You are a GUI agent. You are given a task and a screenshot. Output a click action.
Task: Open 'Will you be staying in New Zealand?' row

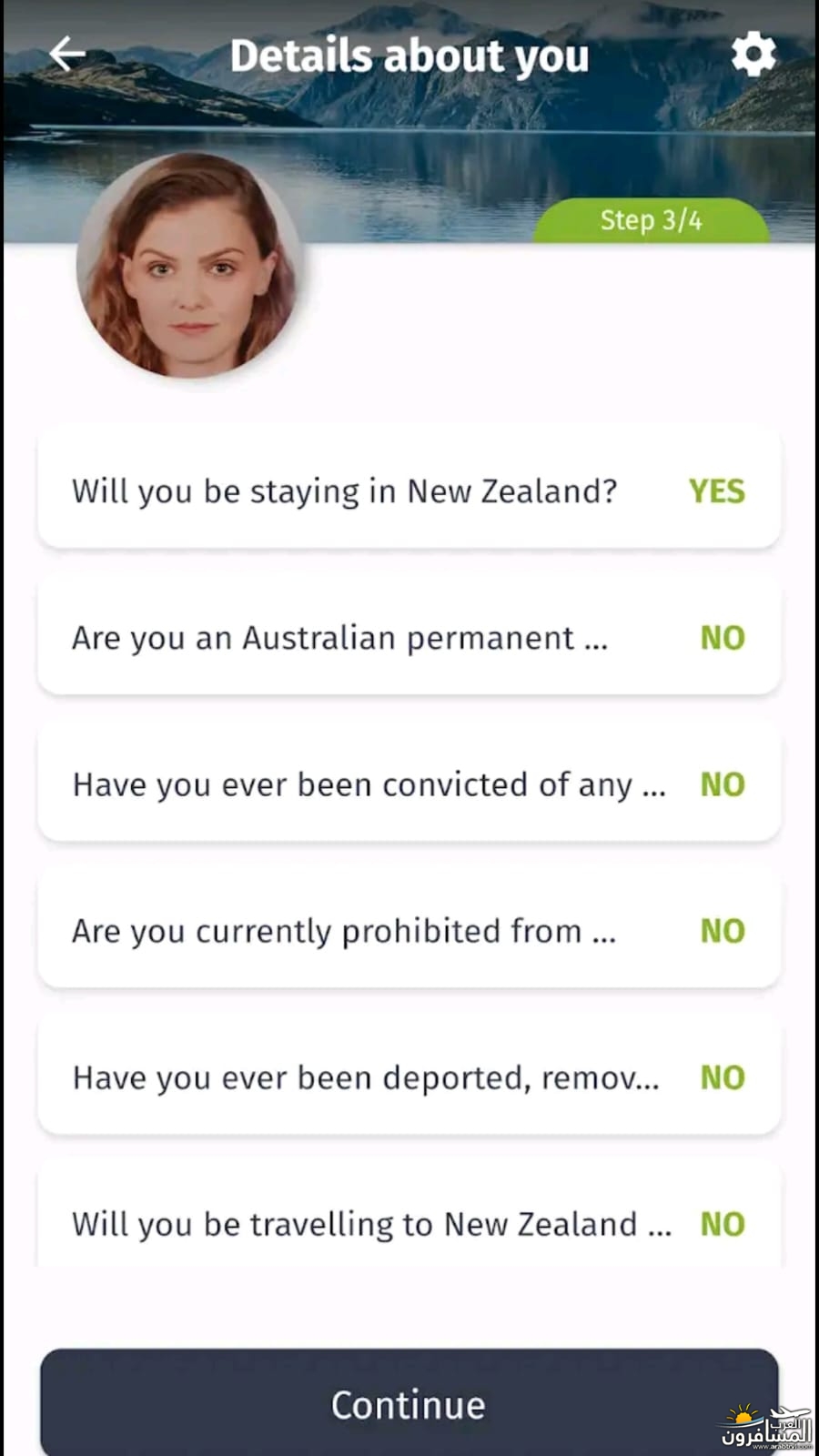[409, 490]
